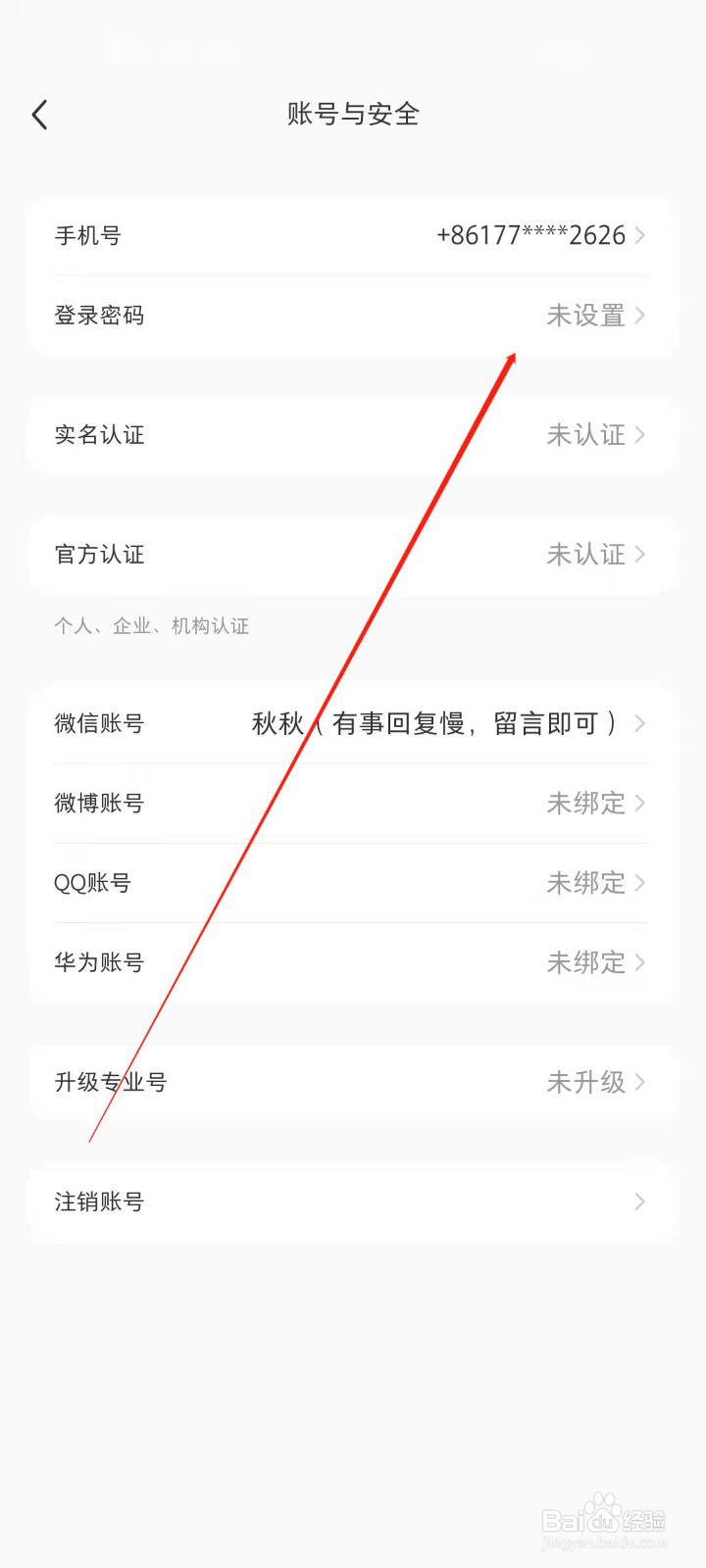Tap the back arrow to leave 账号与安全
Viewport: 706px width, 1568px height.
39,115
